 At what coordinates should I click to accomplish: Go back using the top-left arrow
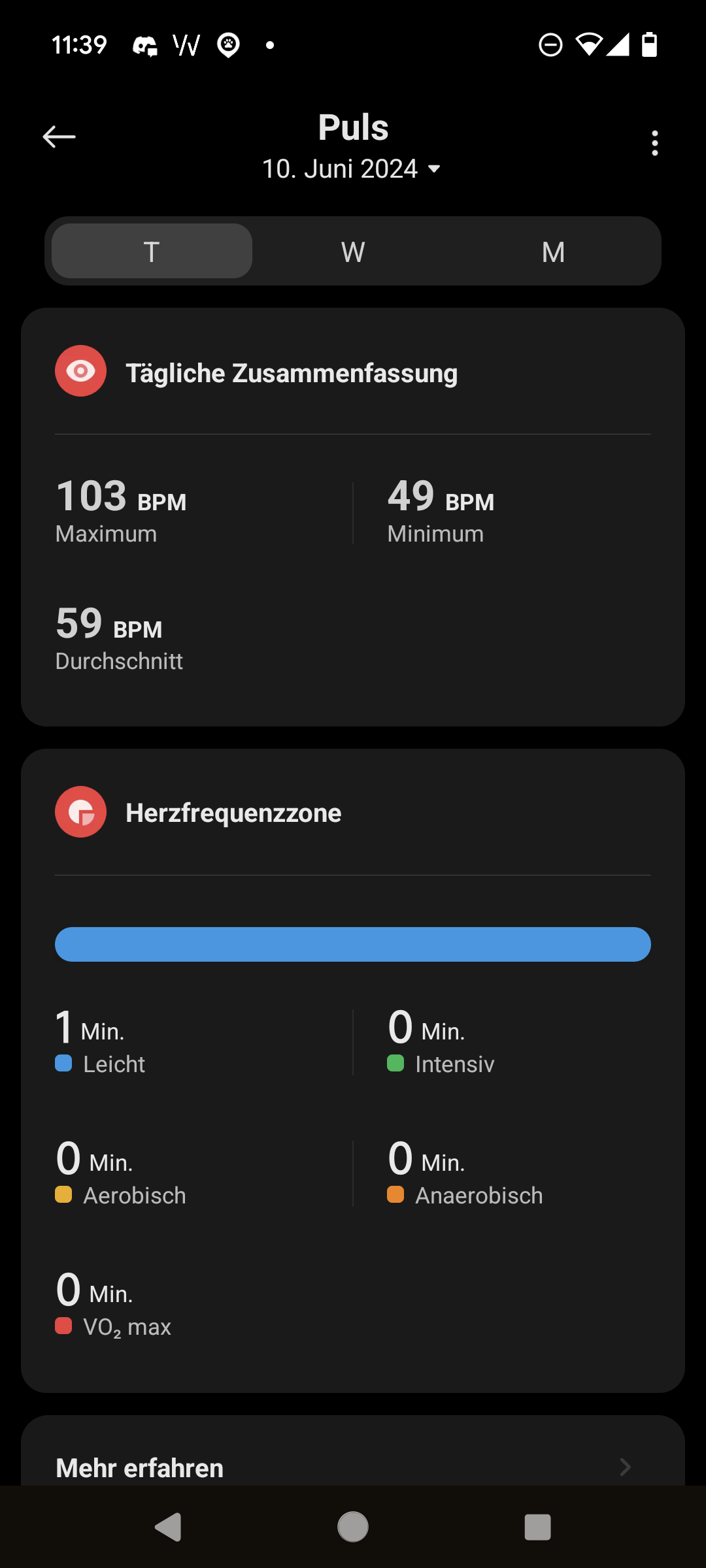point(59,137)
